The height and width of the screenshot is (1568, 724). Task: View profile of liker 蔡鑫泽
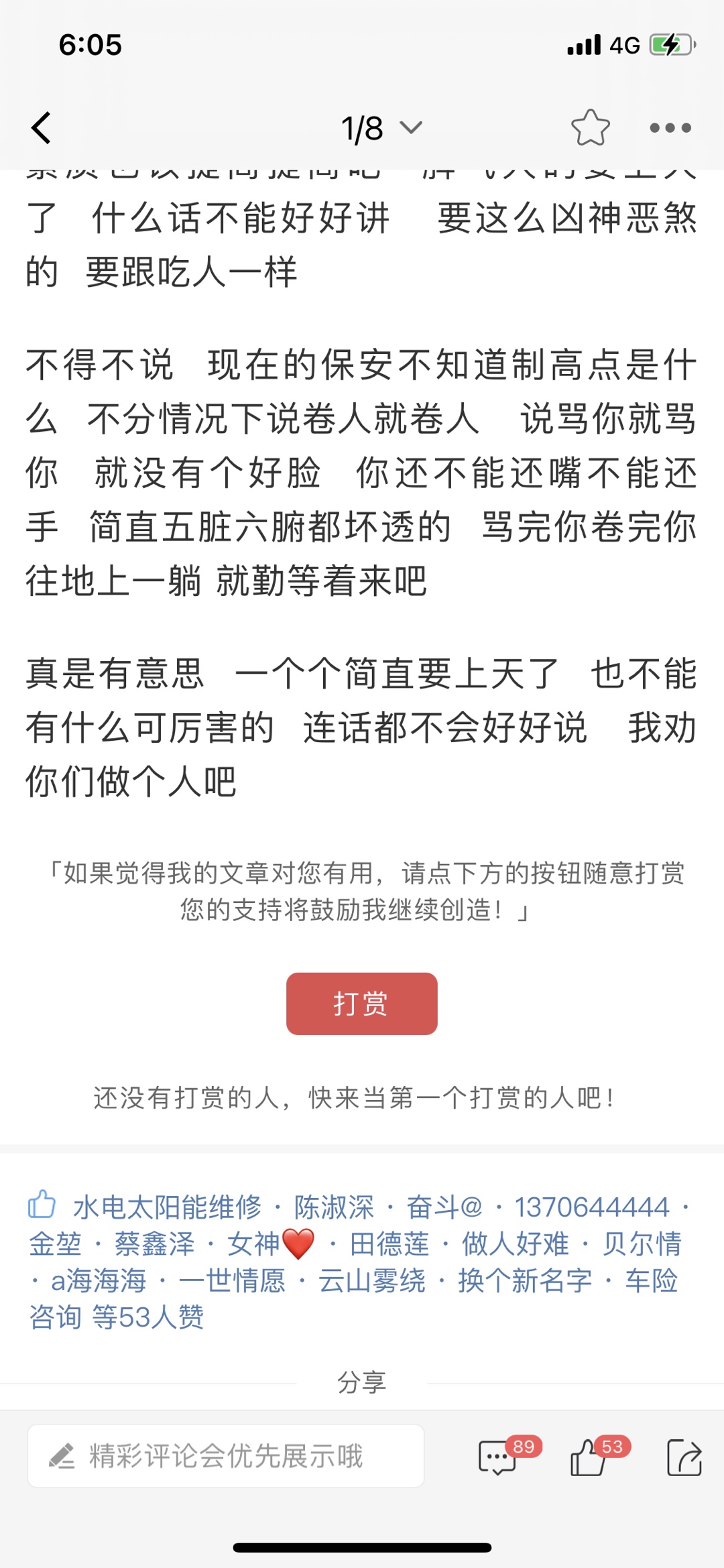point(154,1244)
